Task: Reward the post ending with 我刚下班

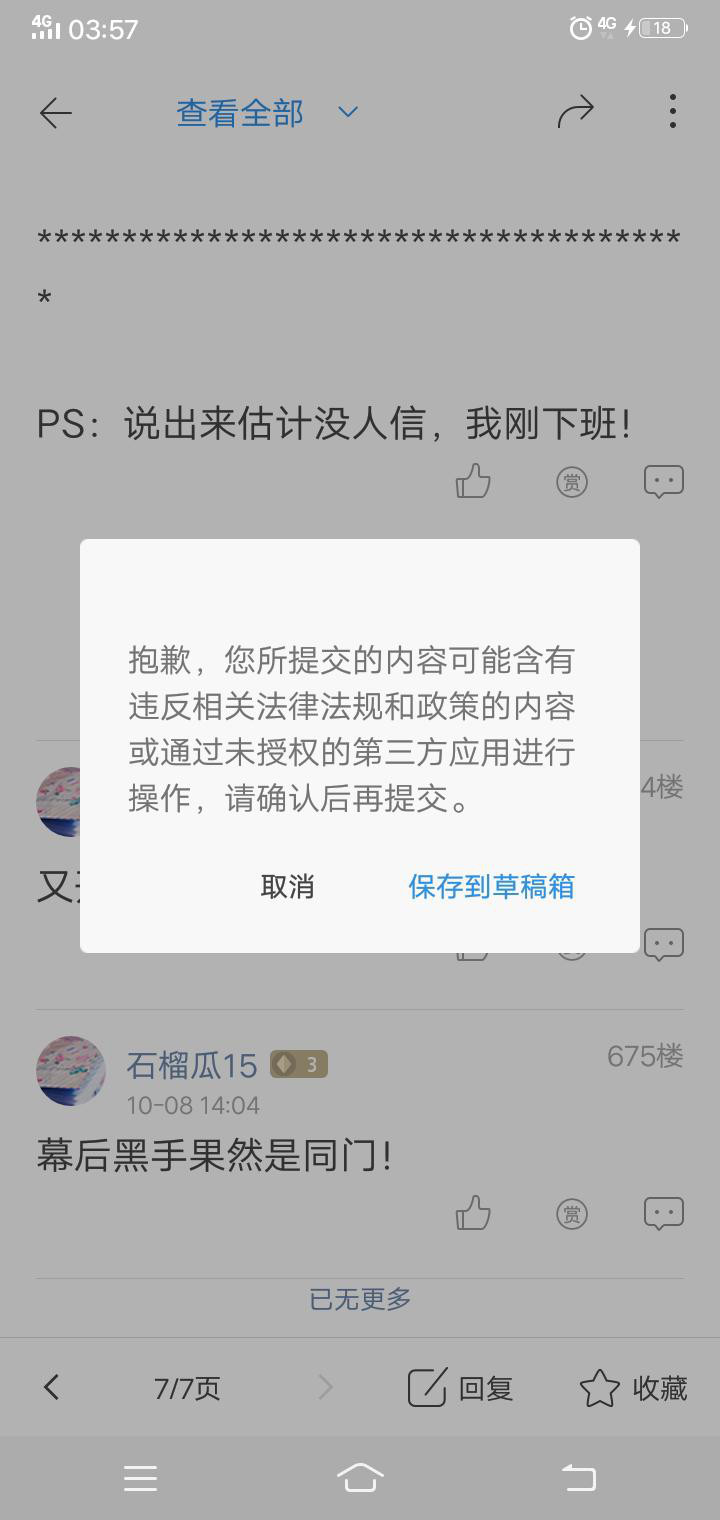Action: [571, 482]
